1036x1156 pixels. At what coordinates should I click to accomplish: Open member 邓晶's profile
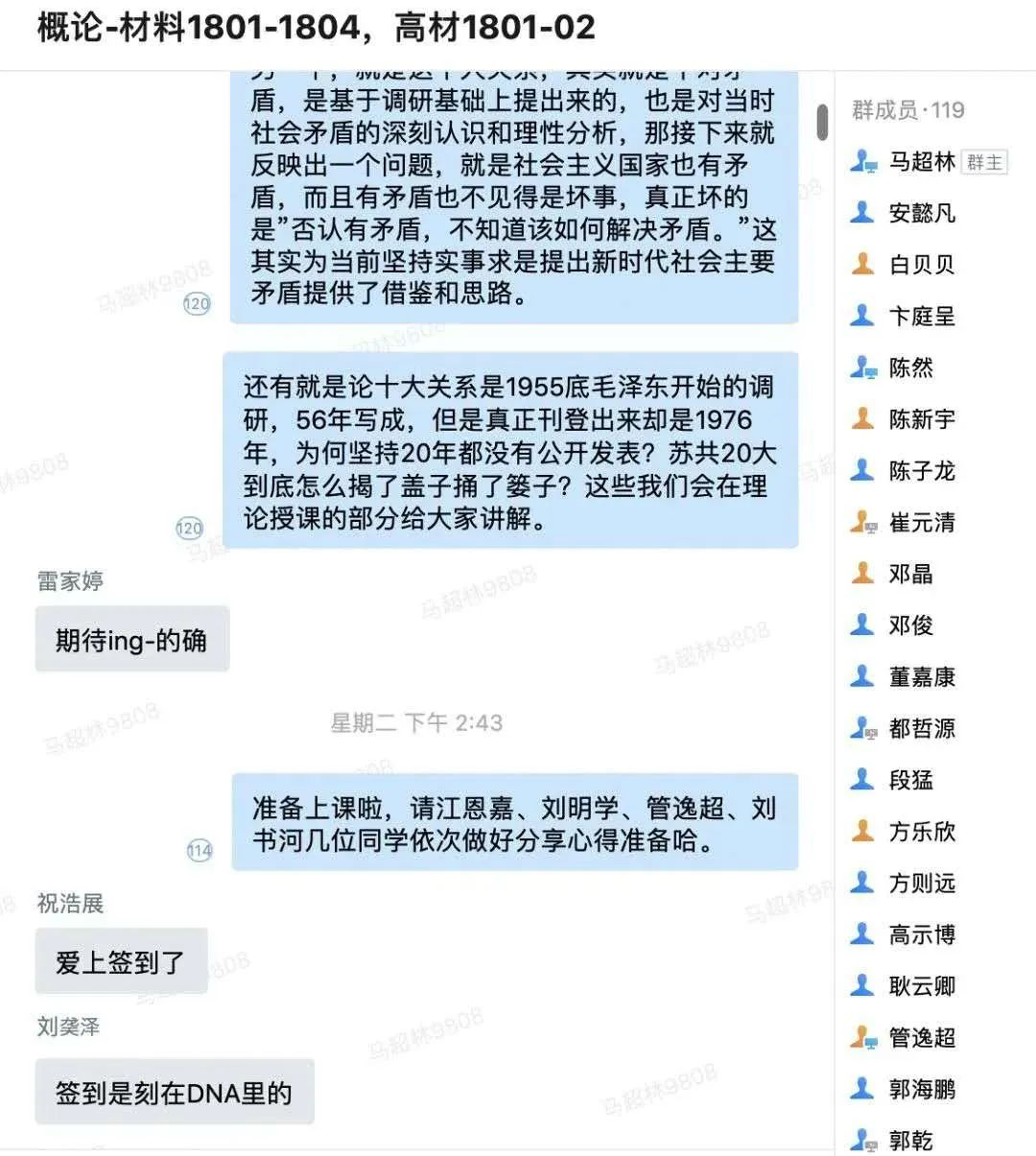(x=910, y=575)
